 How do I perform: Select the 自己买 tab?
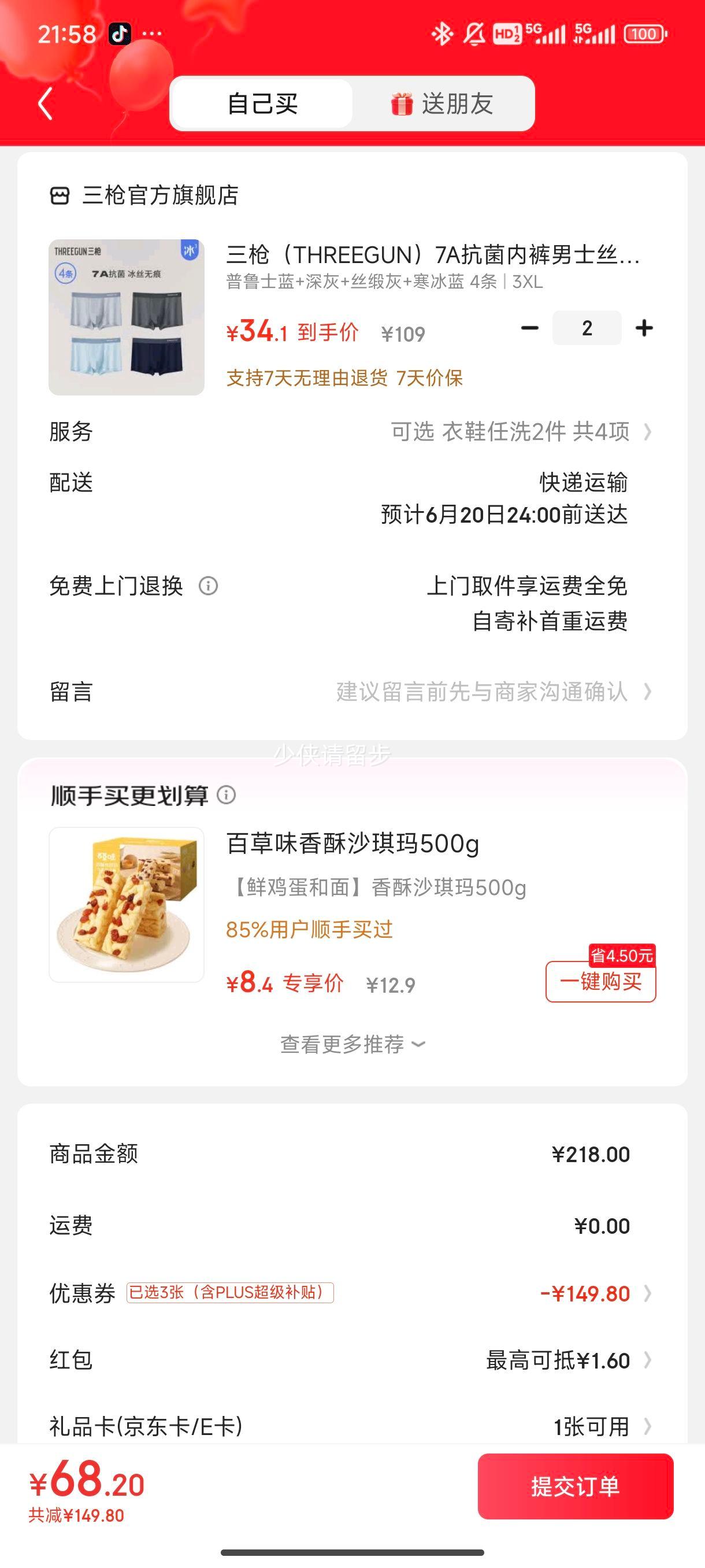pos(262,103)
